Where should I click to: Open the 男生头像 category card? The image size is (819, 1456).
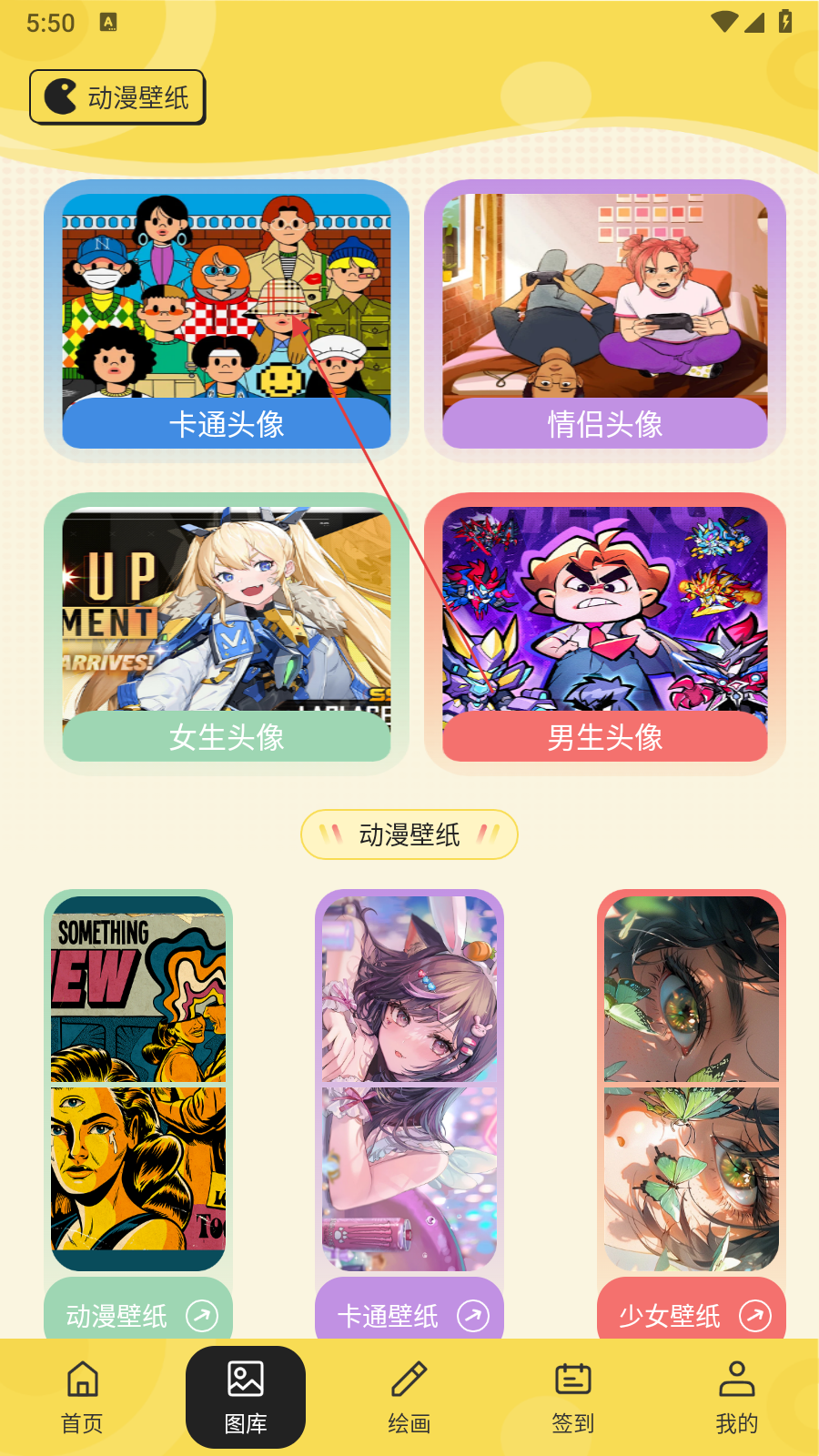[x=604, y=634]
